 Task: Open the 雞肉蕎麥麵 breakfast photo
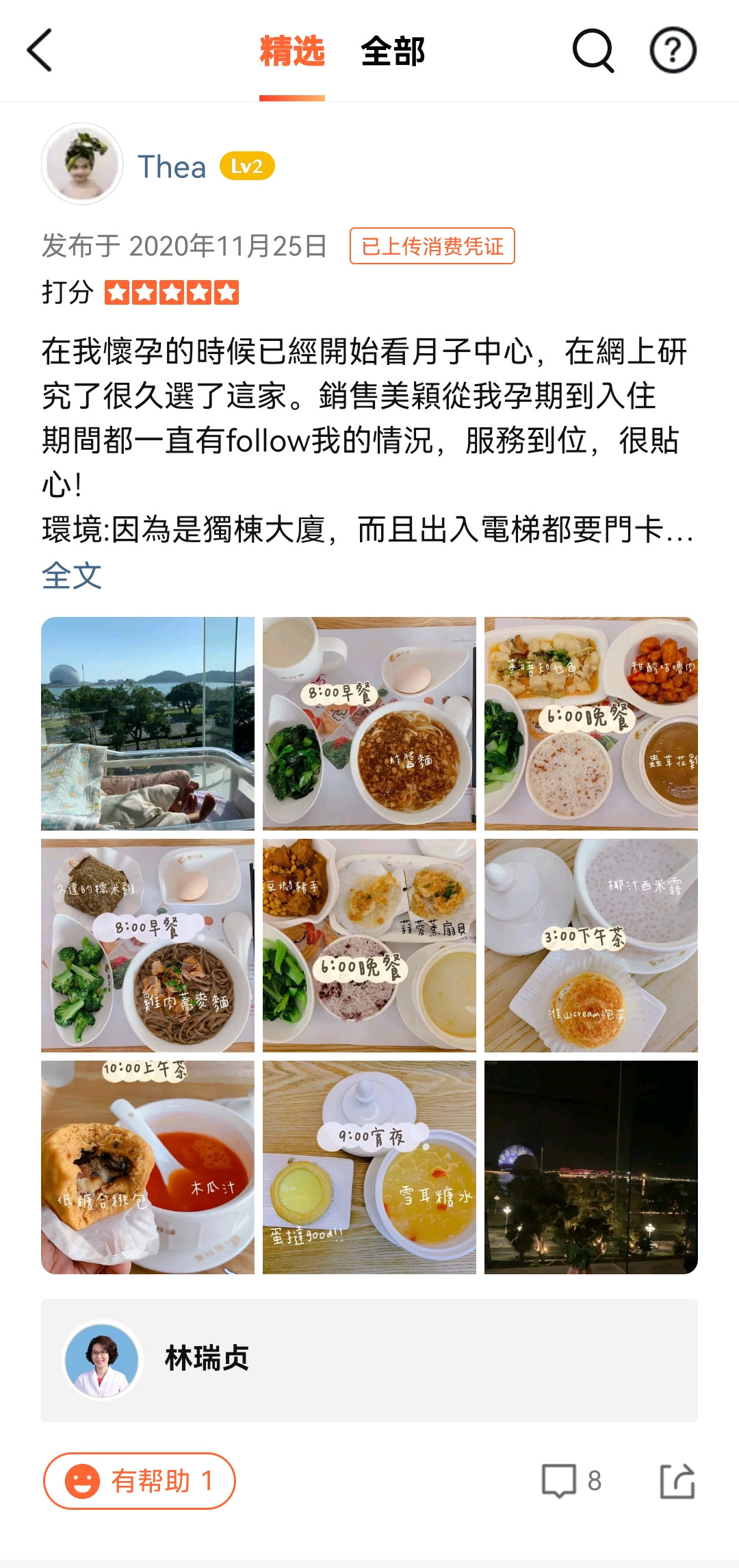click(x=148, y=946)
